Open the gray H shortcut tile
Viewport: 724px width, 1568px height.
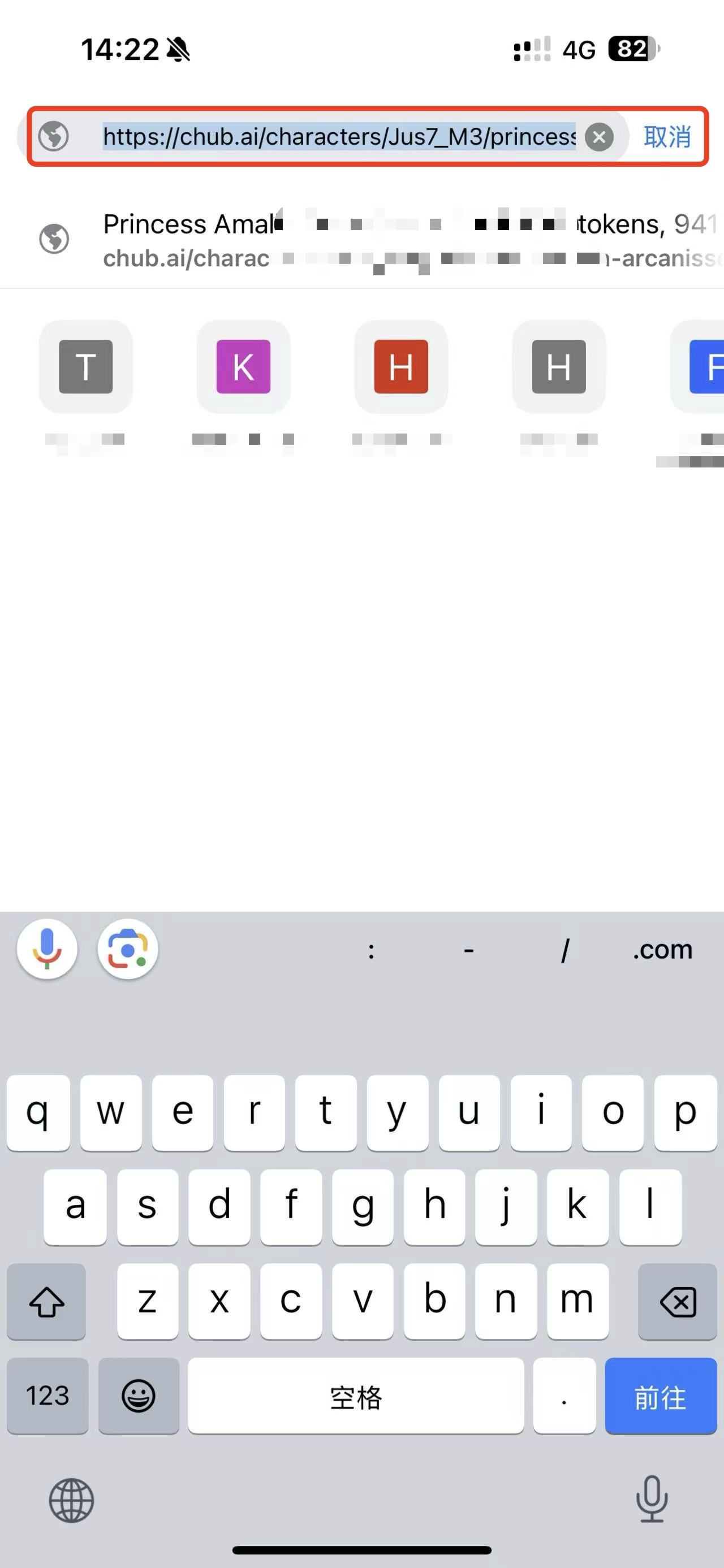pos(558,366)
